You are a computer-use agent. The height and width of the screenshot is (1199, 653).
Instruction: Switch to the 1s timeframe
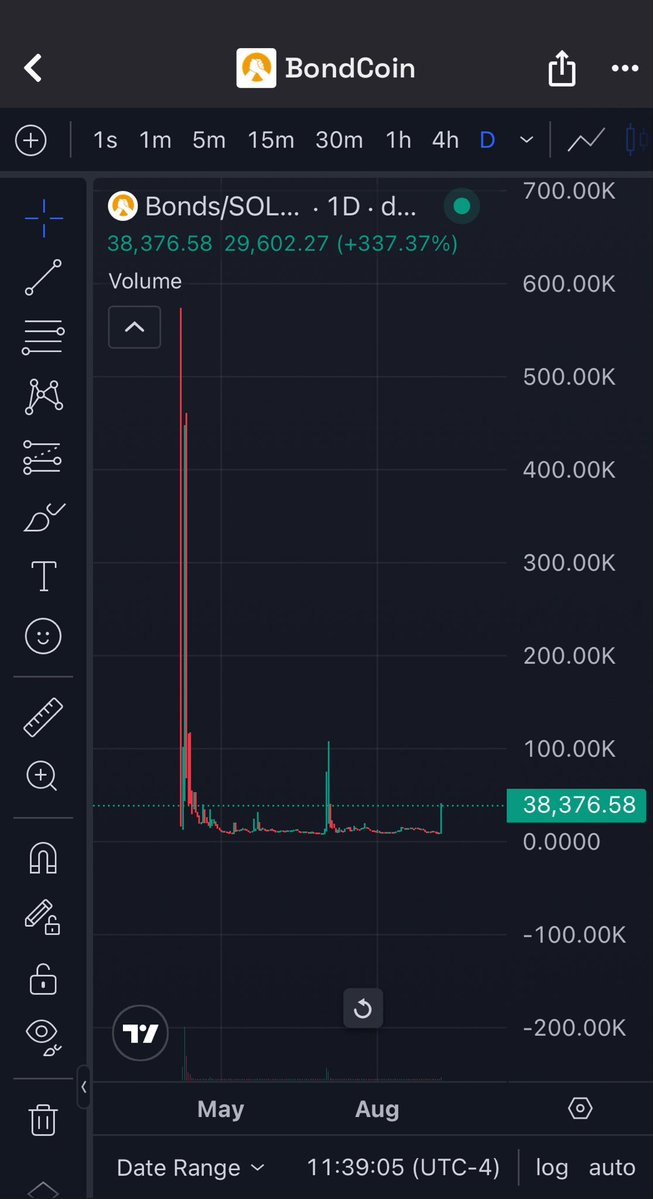[x=105, y=140]
